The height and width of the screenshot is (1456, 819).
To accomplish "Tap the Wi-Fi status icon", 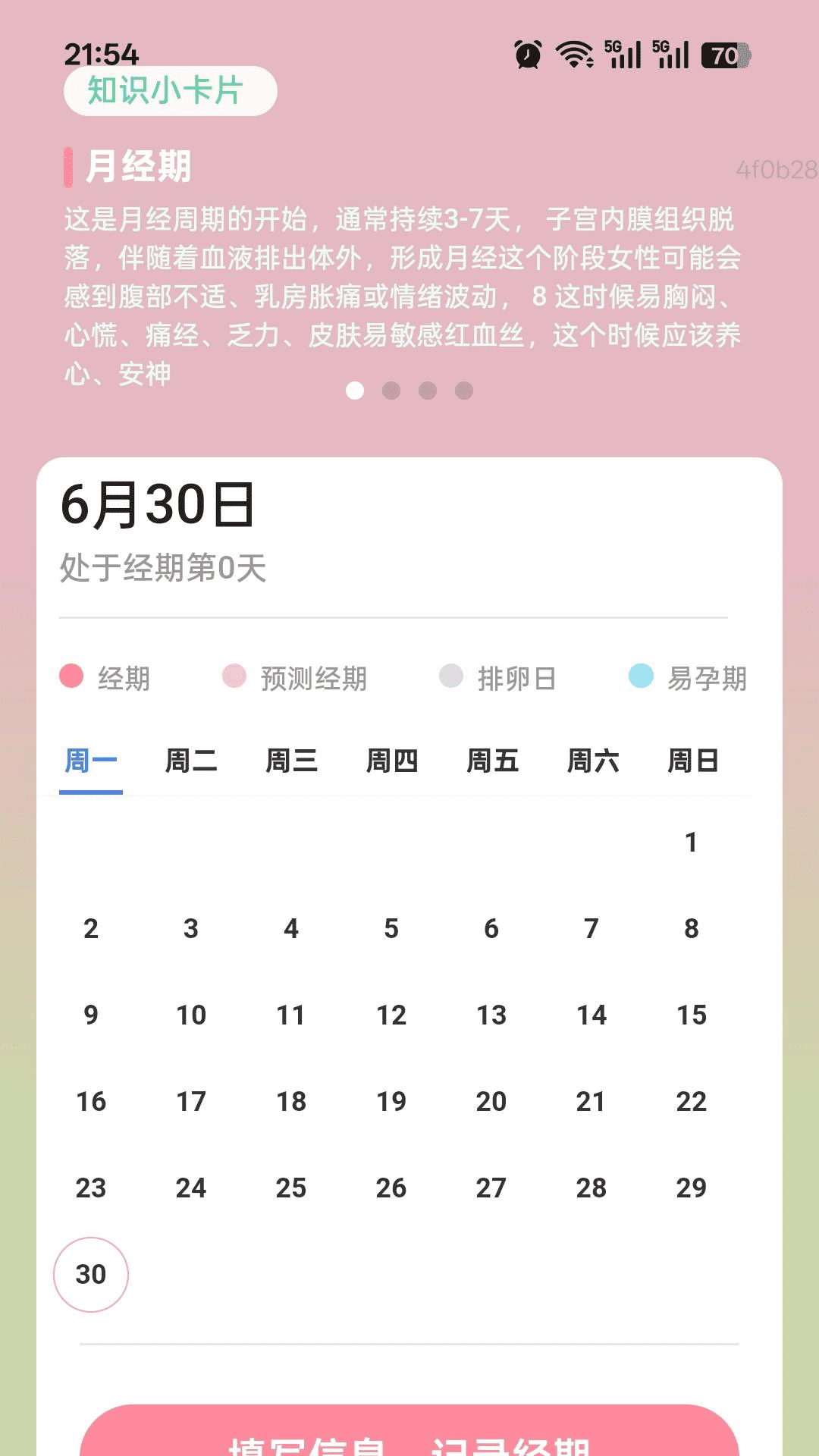I will [x=574, y=53].
